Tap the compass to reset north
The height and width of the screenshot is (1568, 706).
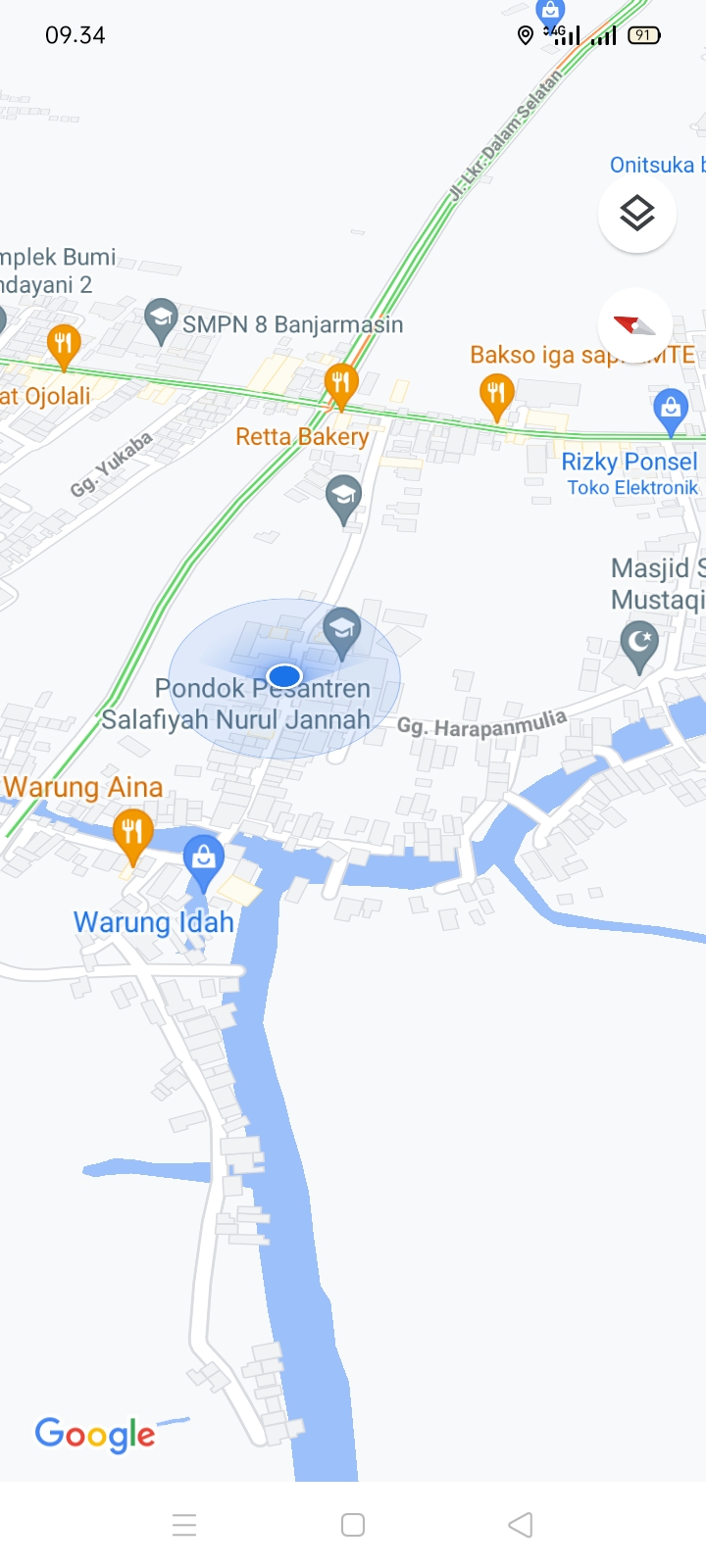634,325
